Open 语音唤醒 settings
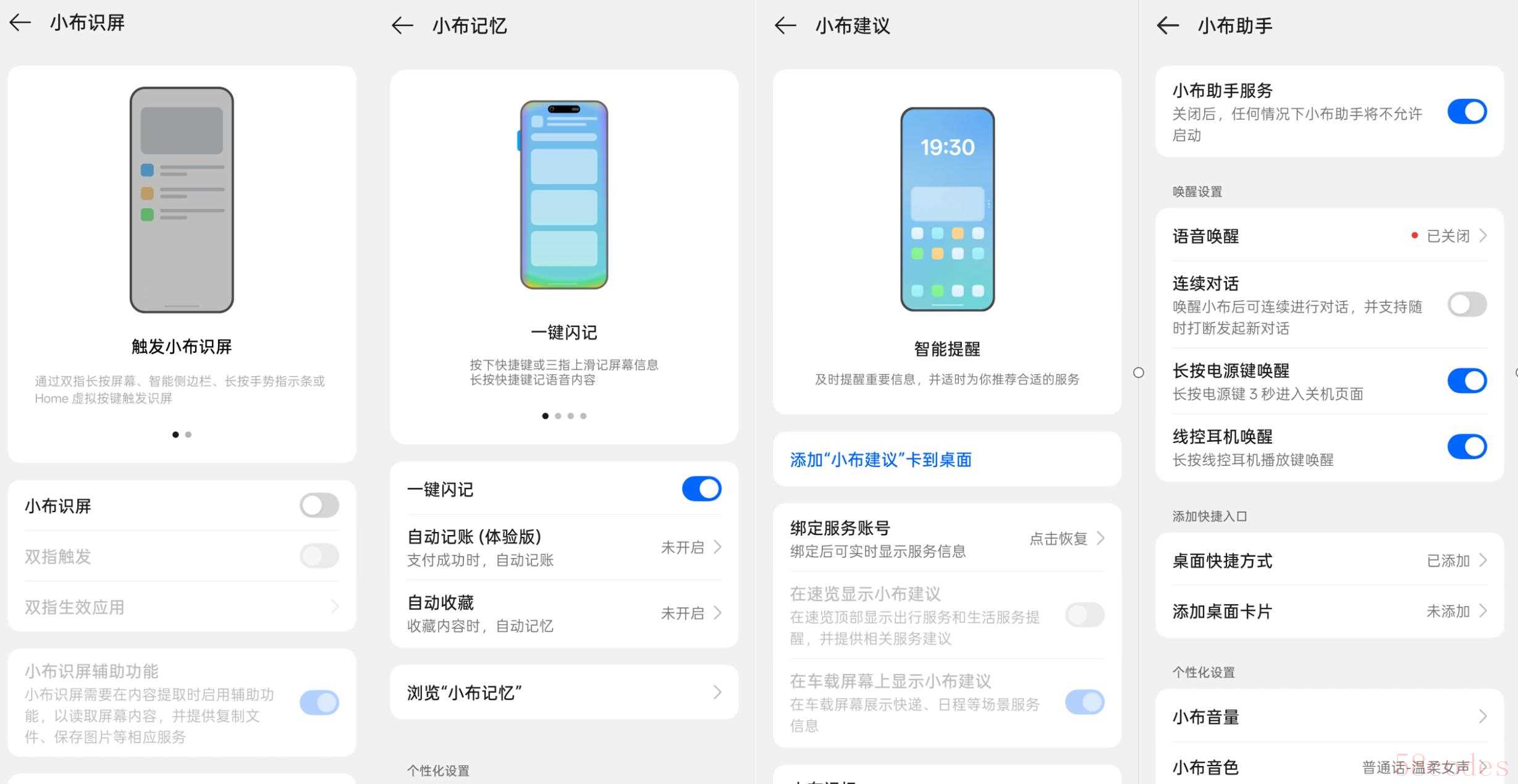 coord(1329,236)
